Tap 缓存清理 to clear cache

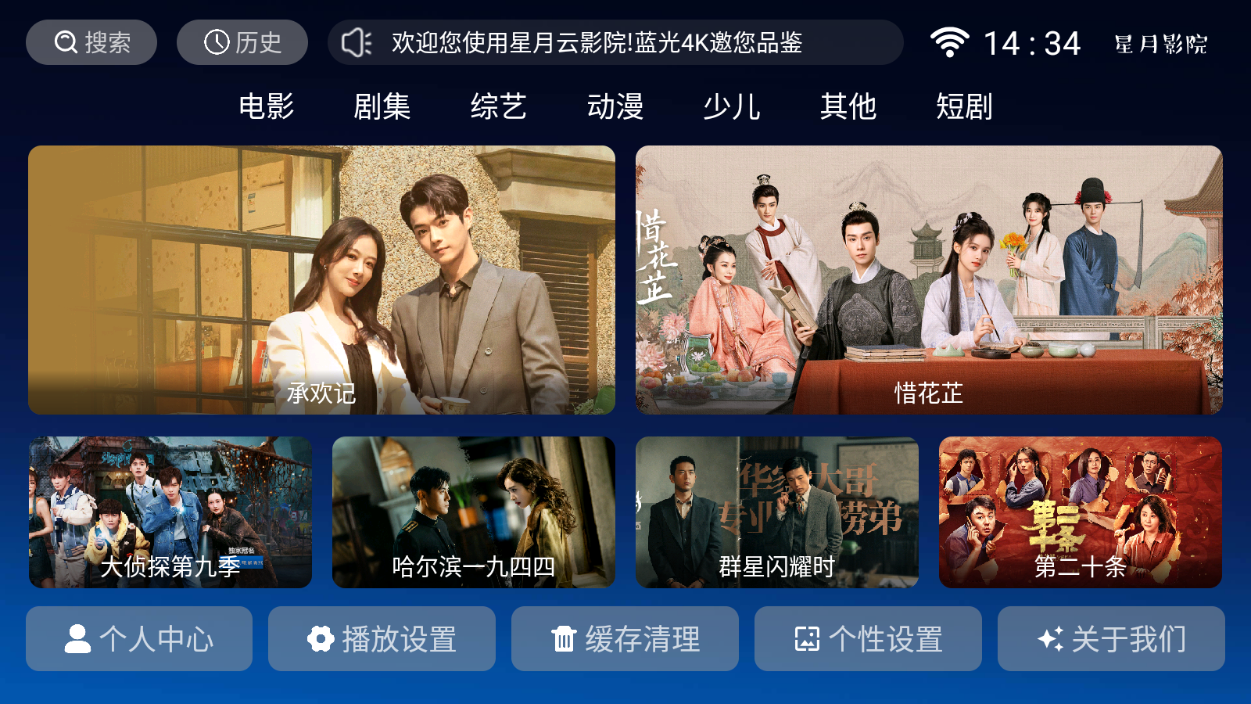coord(625,639)
